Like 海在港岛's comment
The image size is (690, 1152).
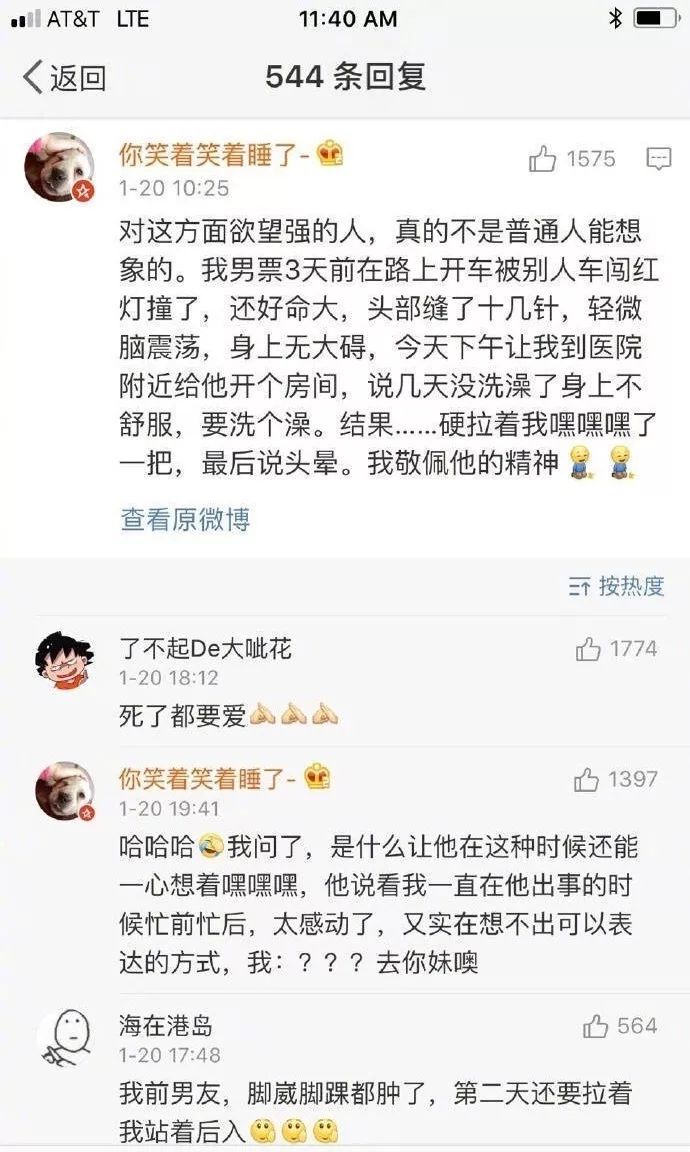(x=596, y=1026)
